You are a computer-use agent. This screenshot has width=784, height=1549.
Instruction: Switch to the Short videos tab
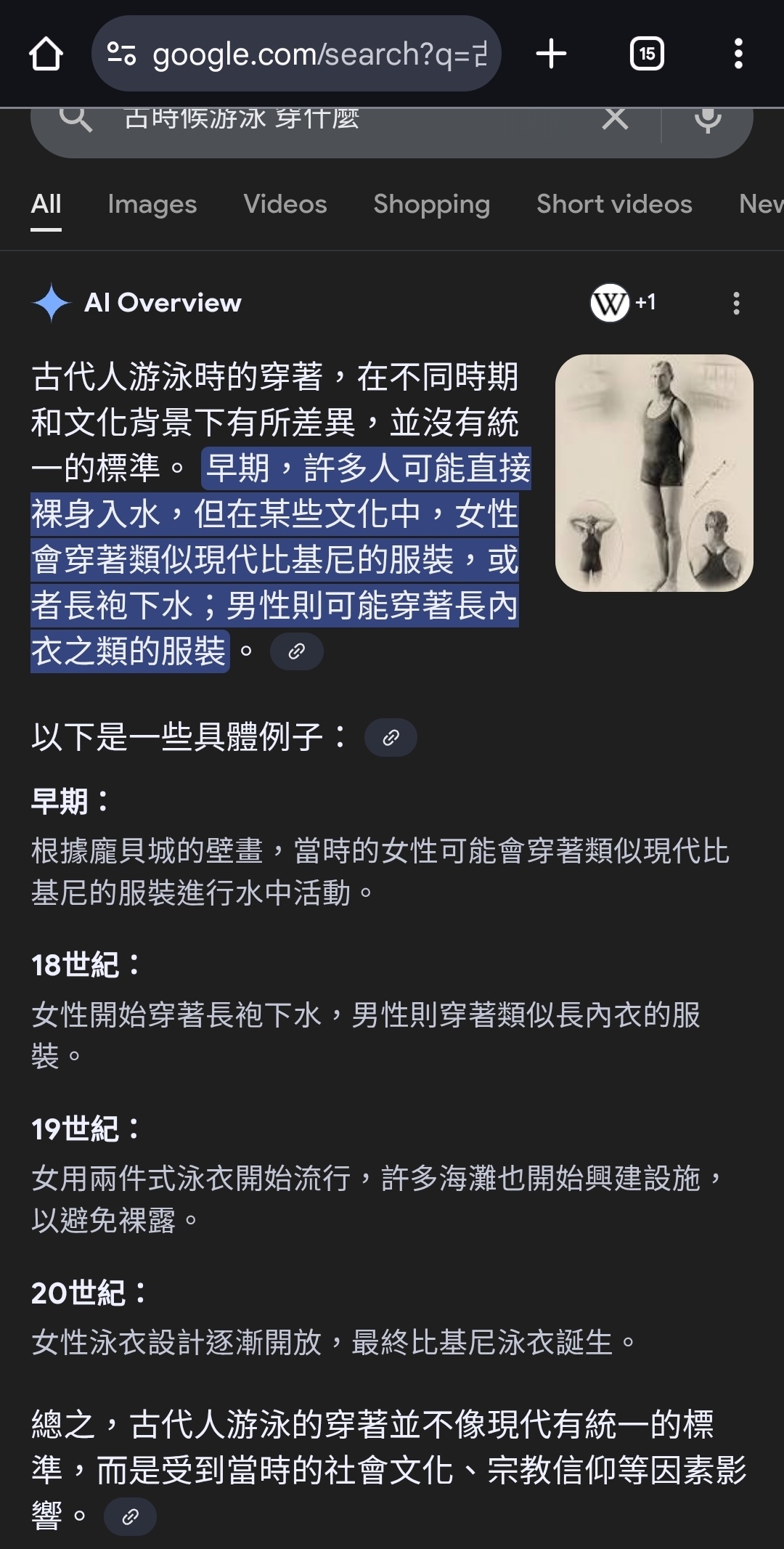coord(614,205)
